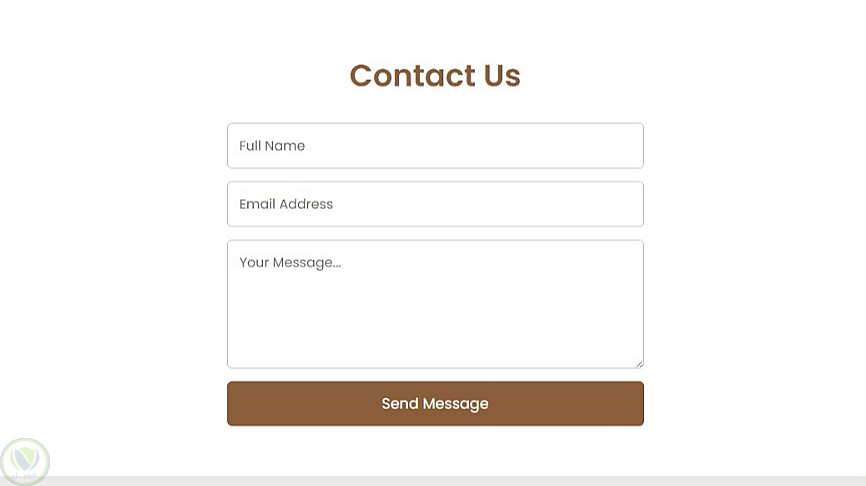Submit the form with Send Message

coord(435,404)
